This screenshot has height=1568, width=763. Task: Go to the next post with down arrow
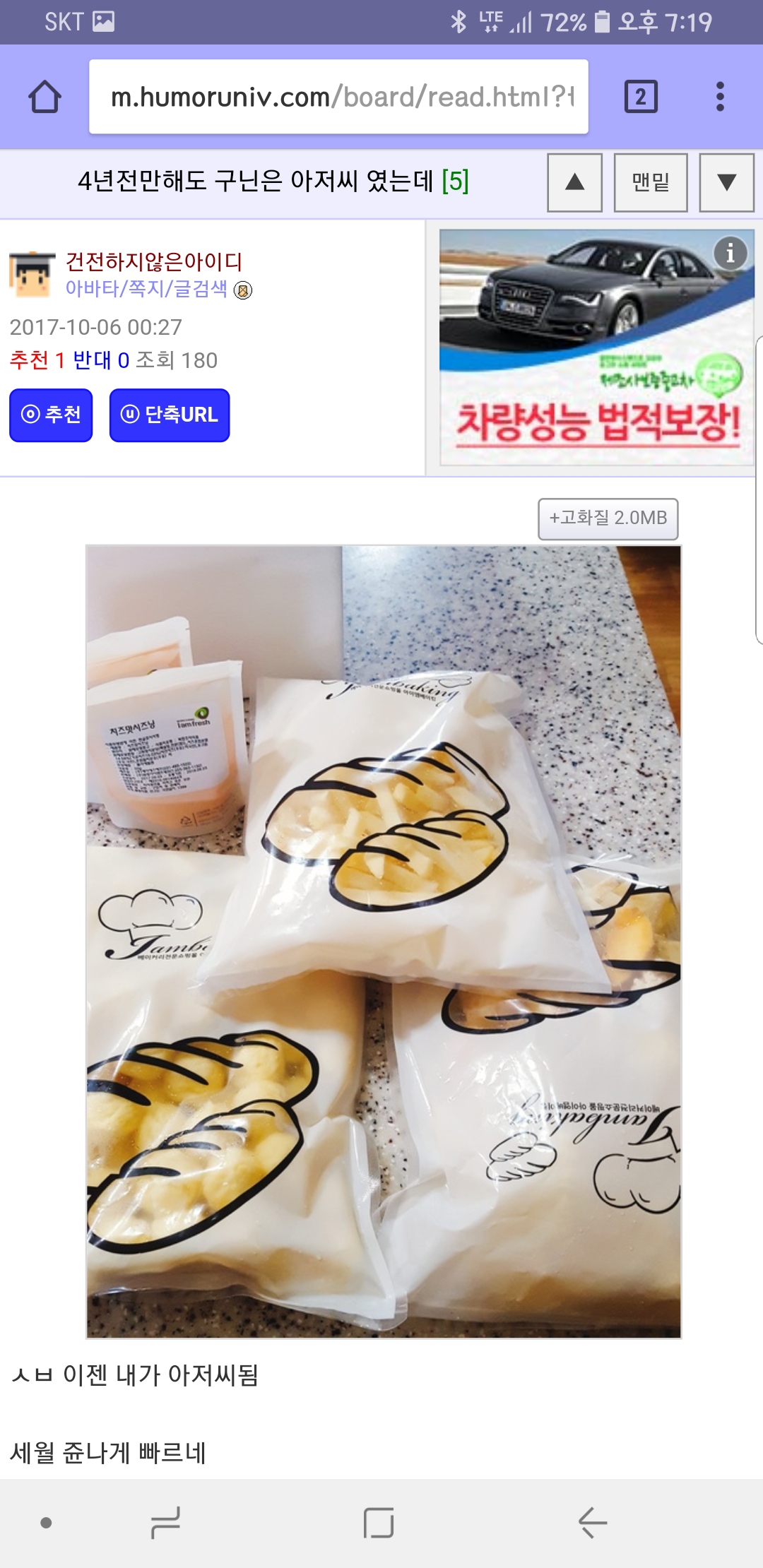point(726,182)
